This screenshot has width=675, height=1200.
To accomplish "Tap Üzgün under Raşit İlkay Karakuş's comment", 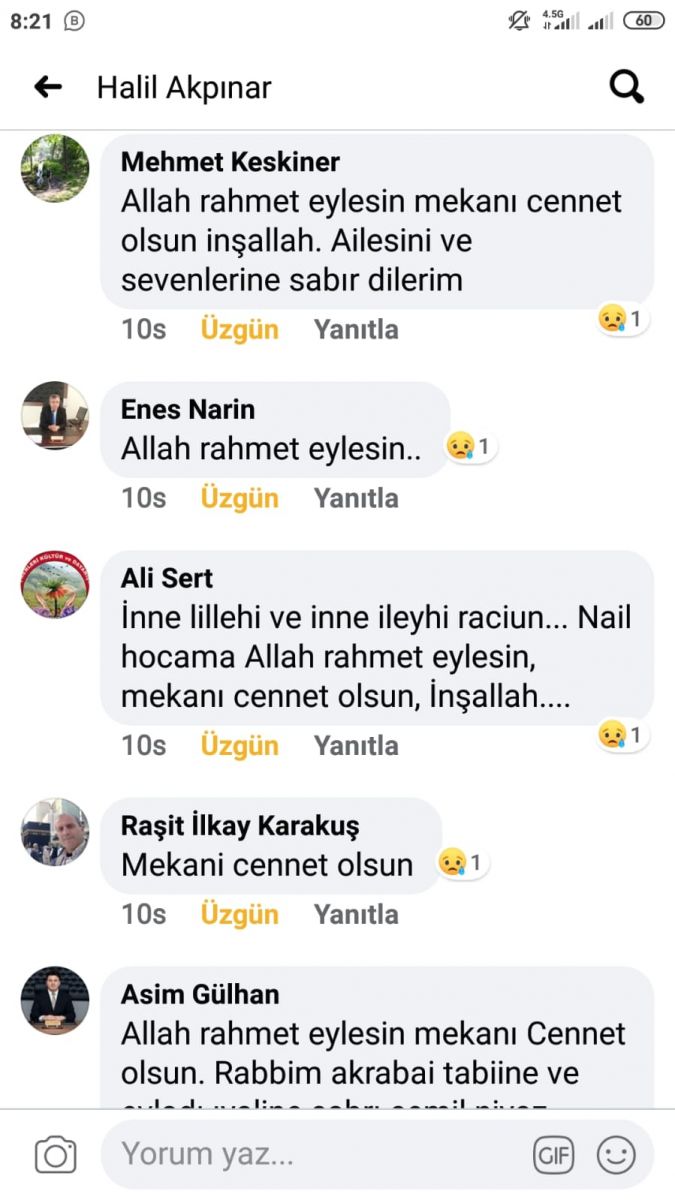I will click(x=239, y=914).
